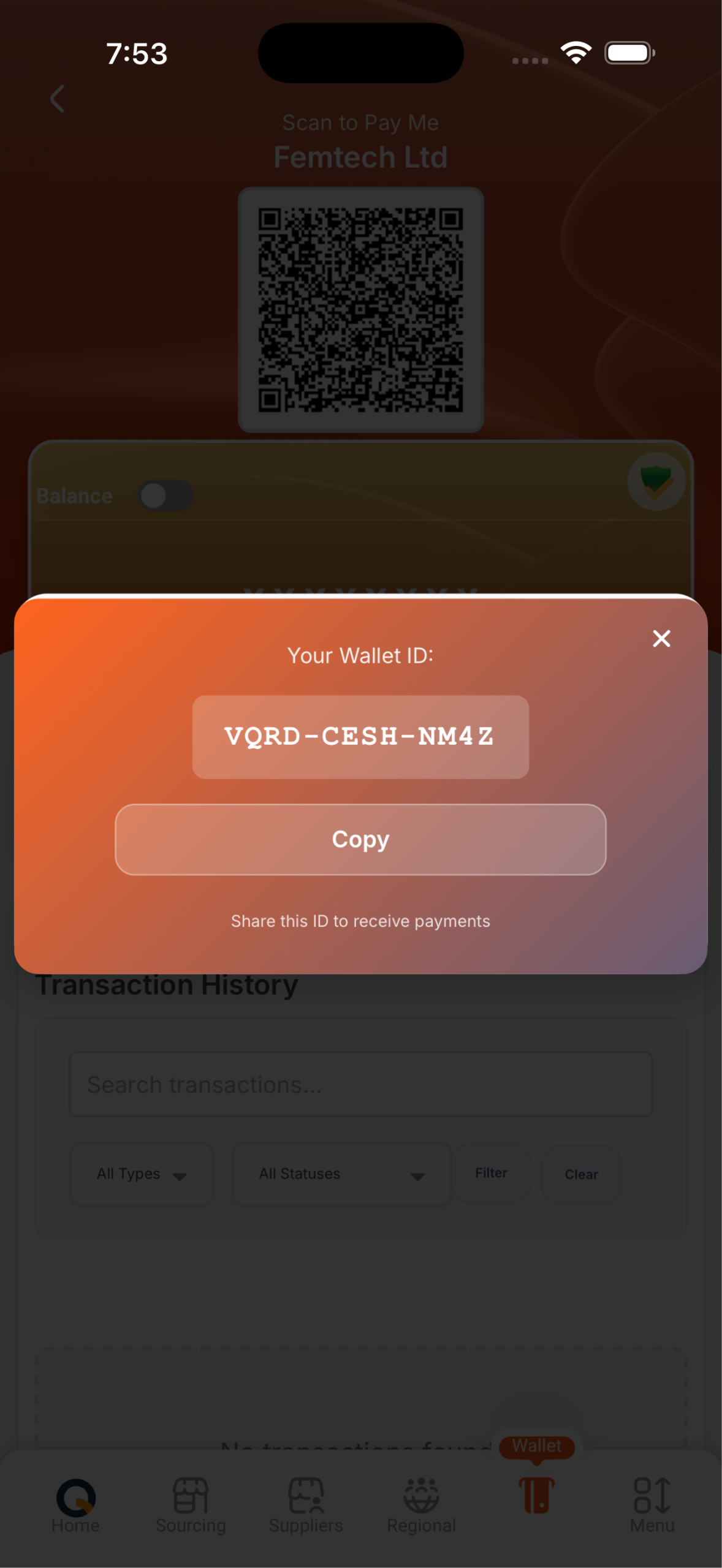Close the Wallet ID dialog
The height and width of the screenshot is (1568, 722).
click(x=661, y=638)
